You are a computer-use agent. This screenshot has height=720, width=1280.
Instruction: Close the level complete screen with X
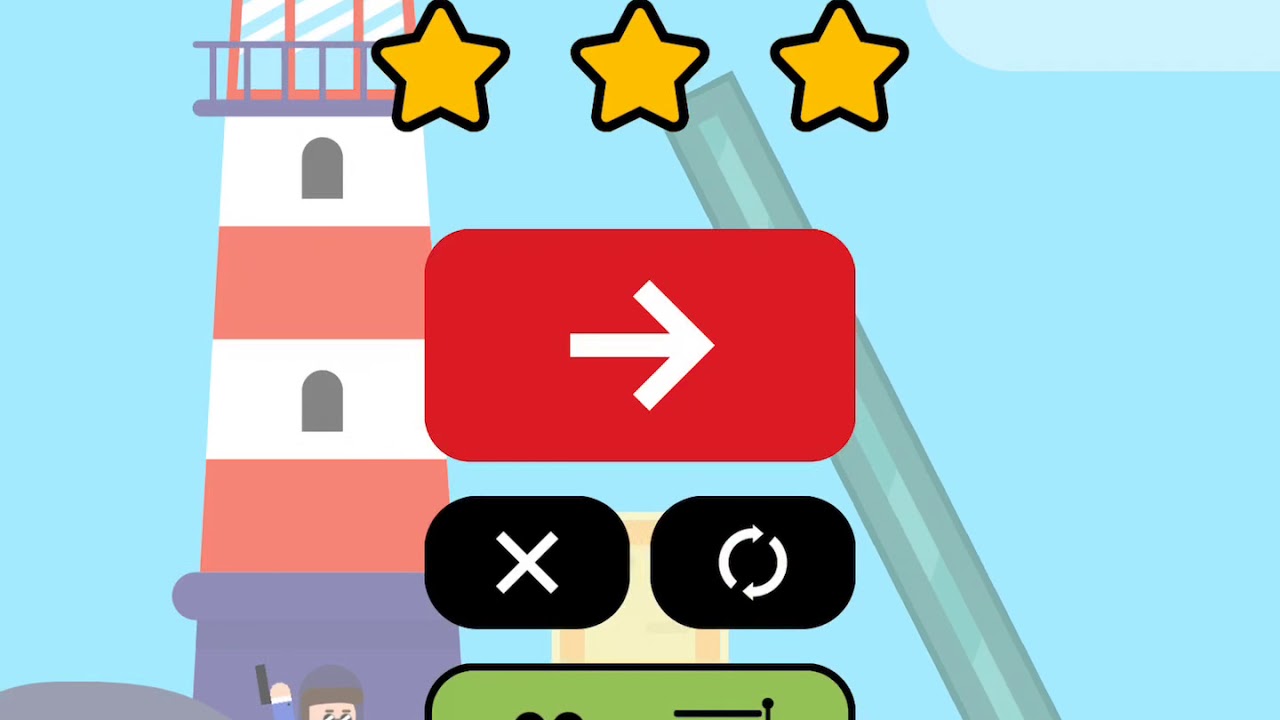click(x=527, y=562)
